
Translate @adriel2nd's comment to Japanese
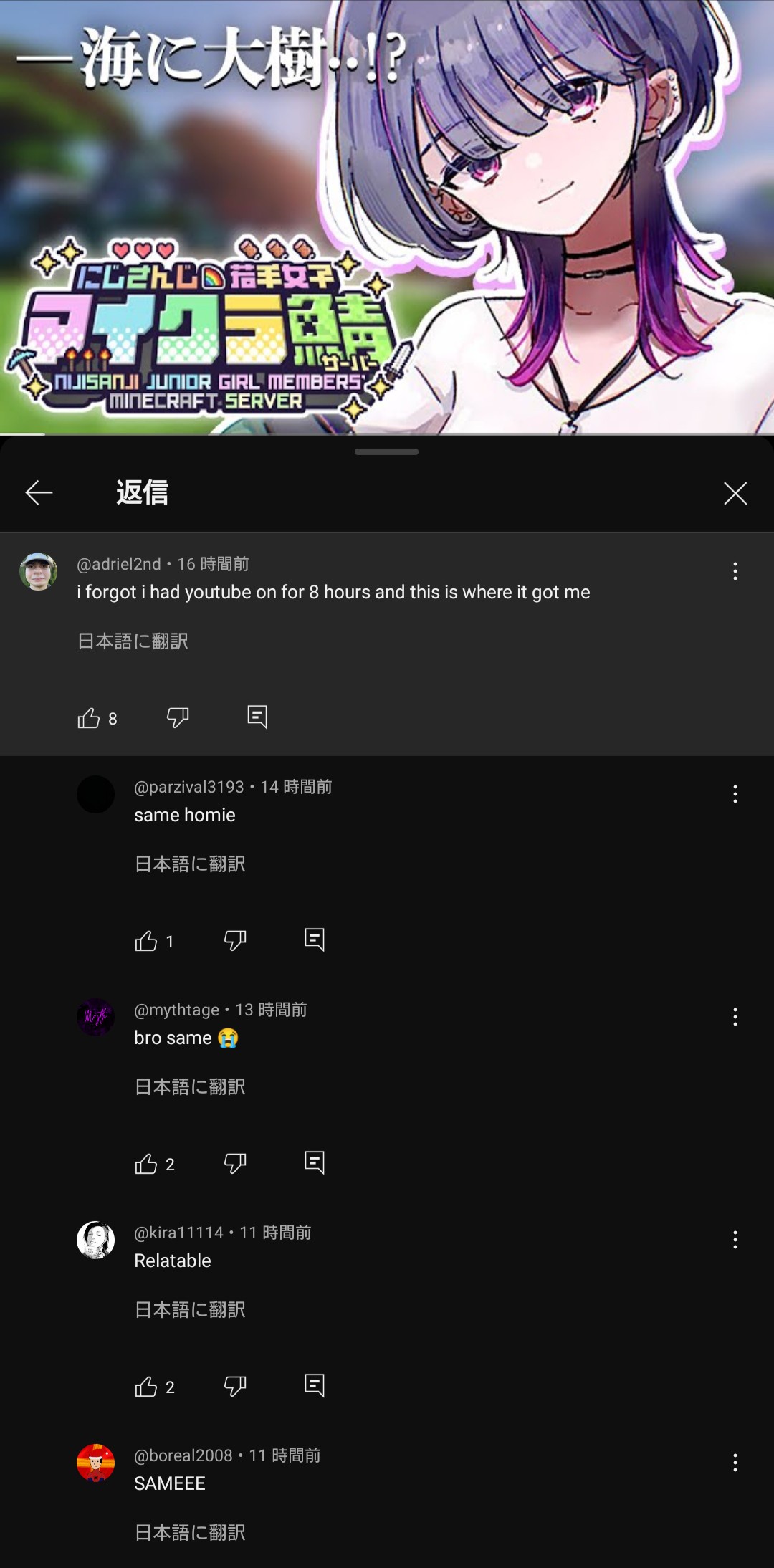click(133, 641)
